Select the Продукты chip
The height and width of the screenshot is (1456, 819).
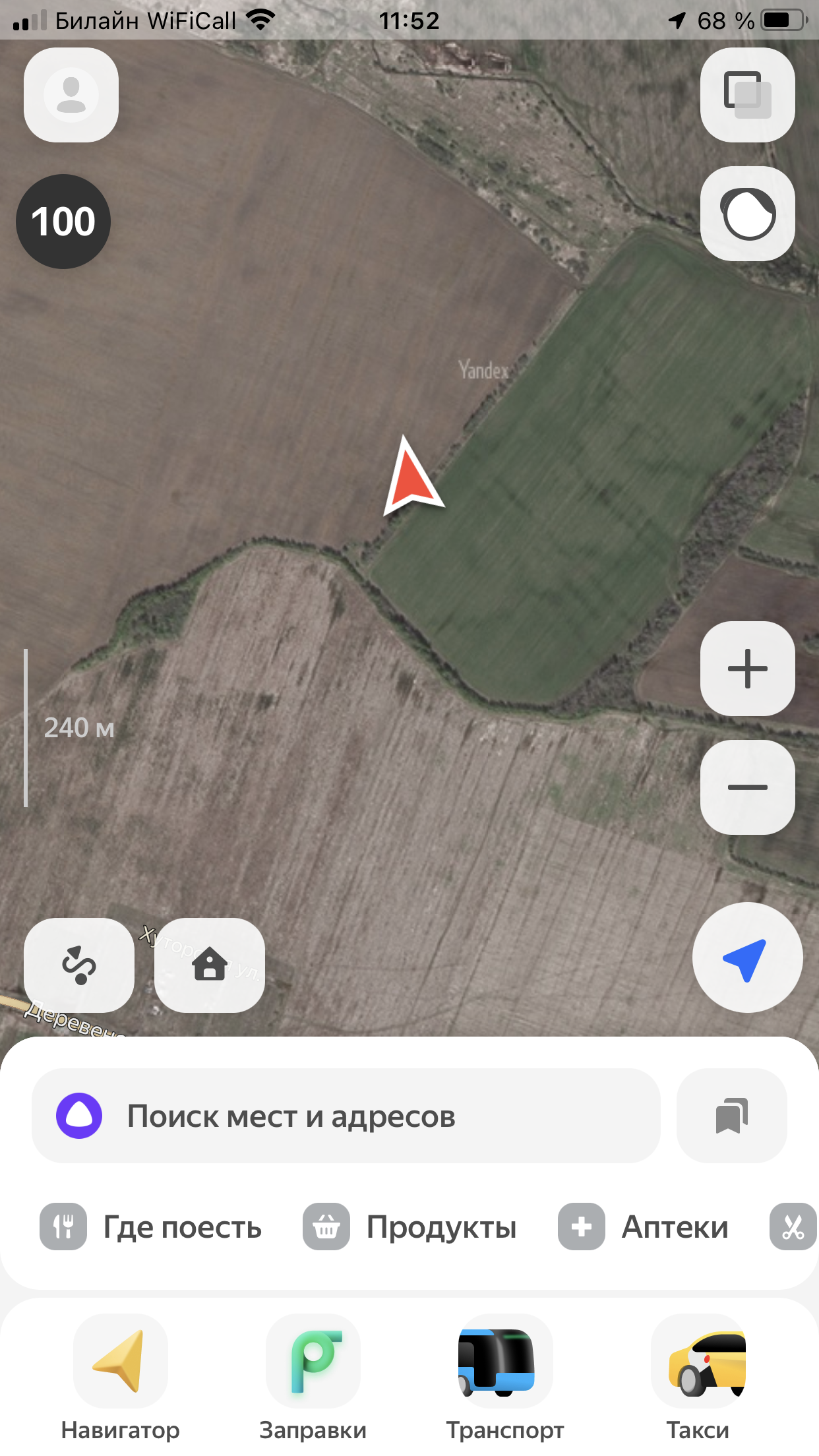[x=409, y=1227]
